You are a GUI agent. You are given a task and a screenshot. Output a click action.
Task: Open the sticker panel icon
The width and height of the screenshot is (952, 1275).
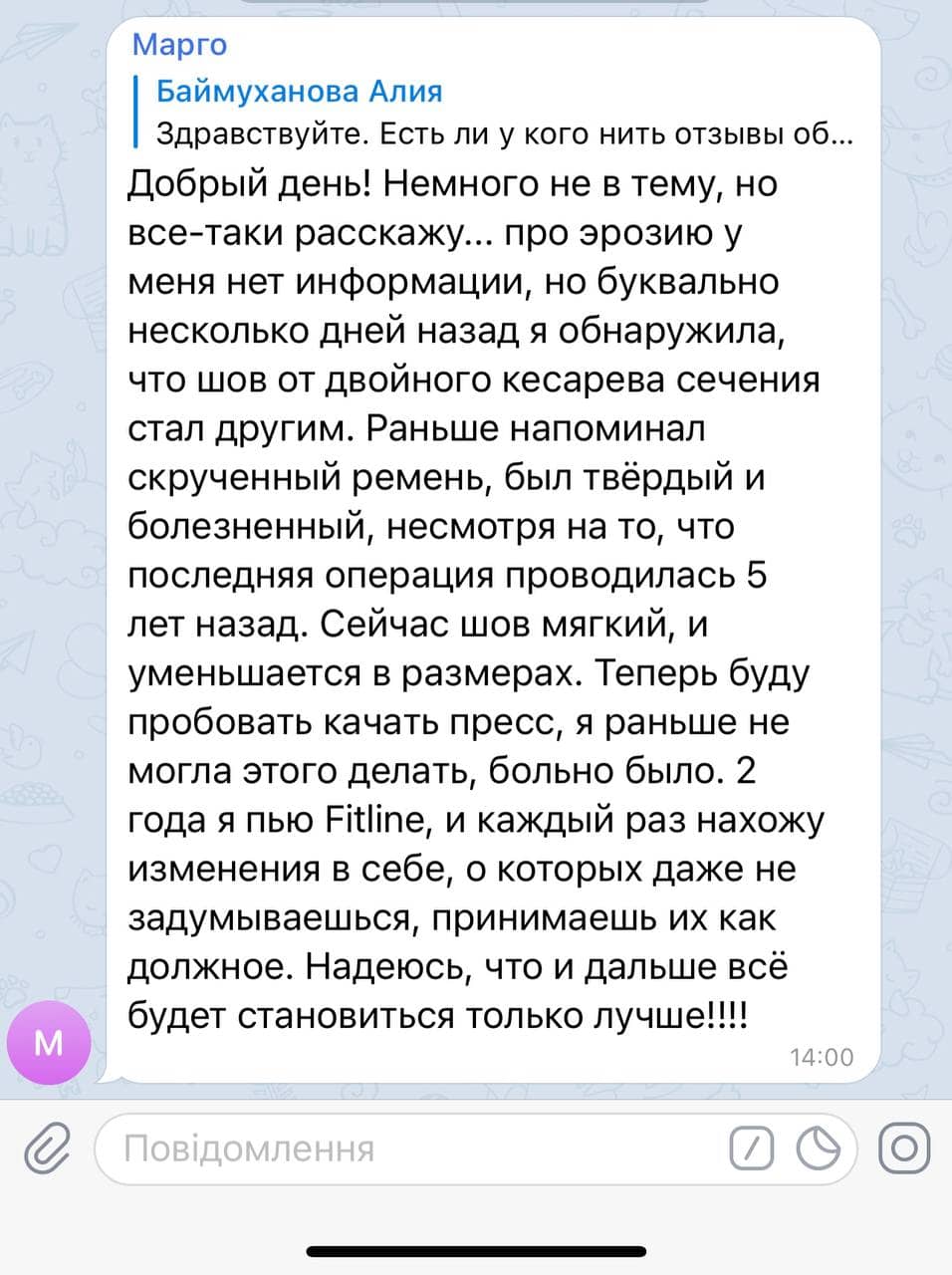pyautogui.click(x=819, y=1148)
